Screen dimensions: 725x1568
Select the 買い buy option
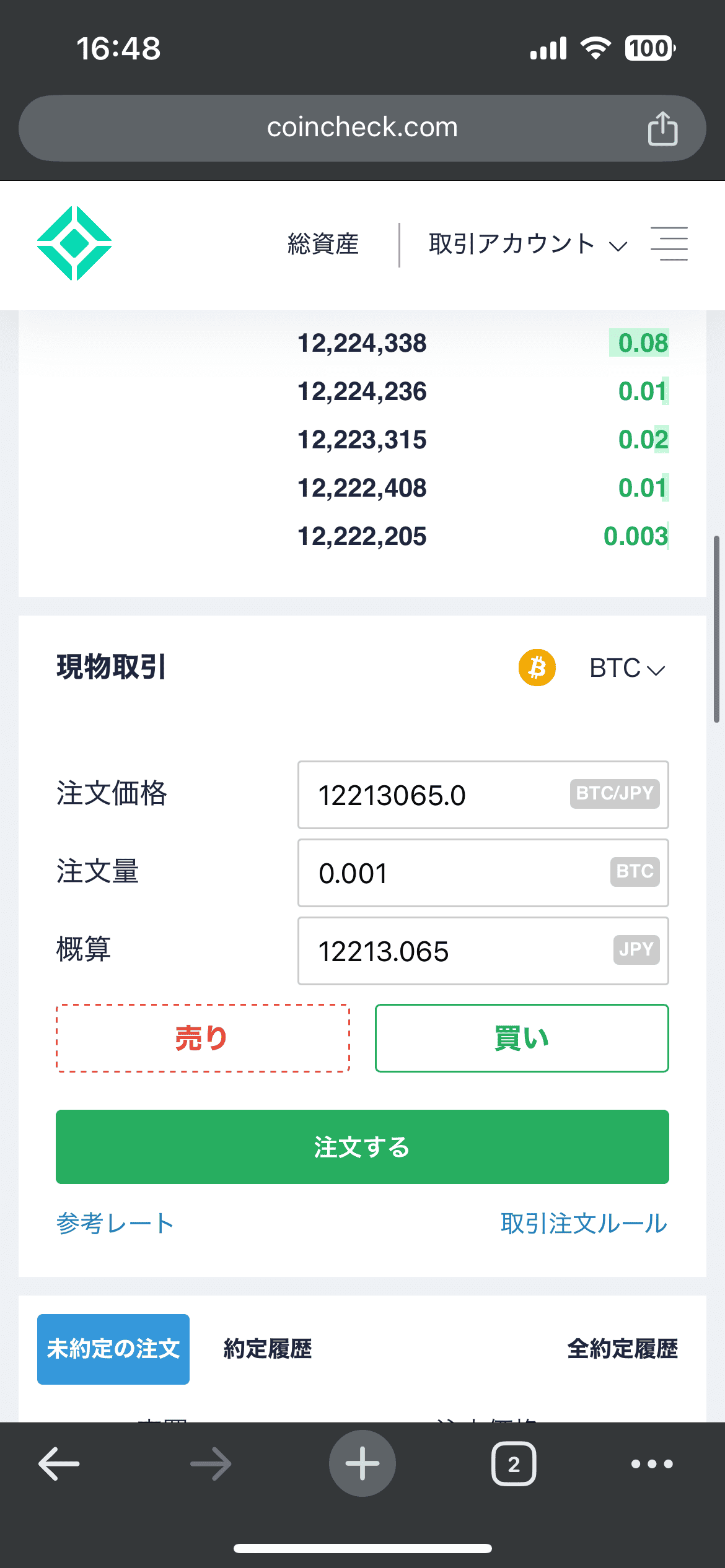(x=522, y=1038)
